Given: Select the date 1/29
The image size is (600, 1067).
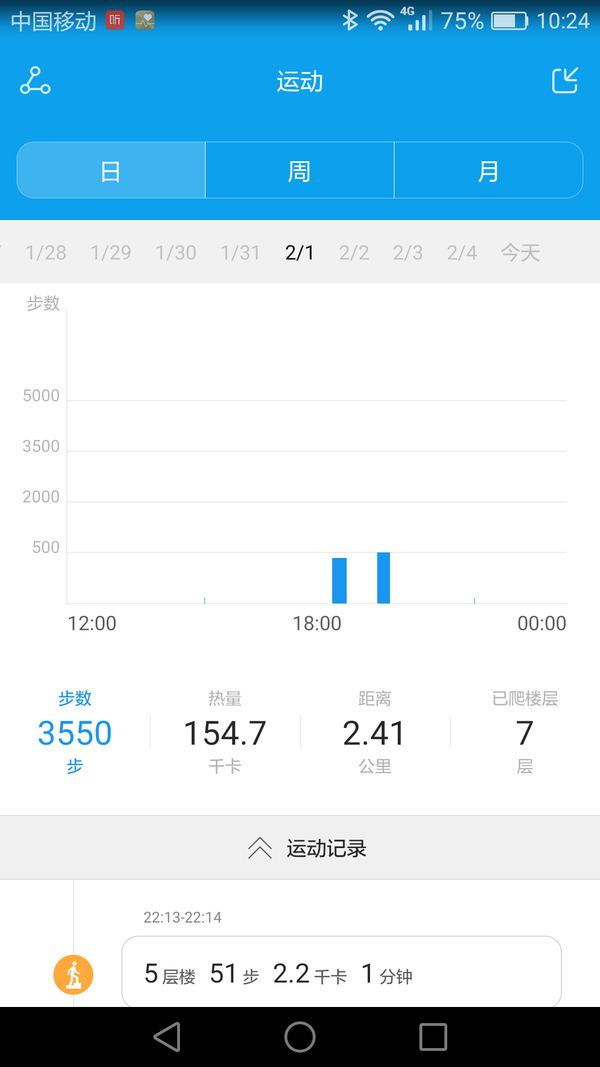Looking at the screenshot, I should (x=111, y=252).
